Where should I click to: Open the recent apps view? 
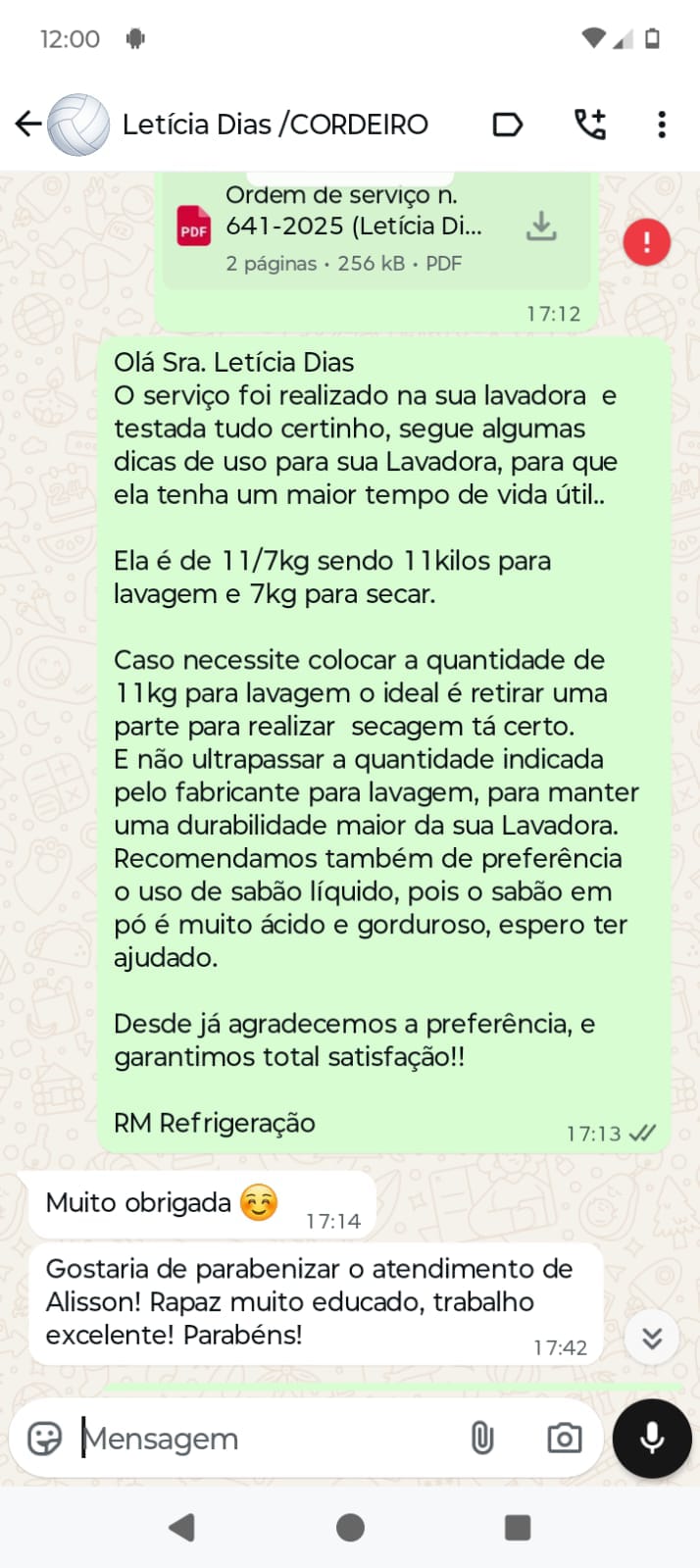(518, 1527)
